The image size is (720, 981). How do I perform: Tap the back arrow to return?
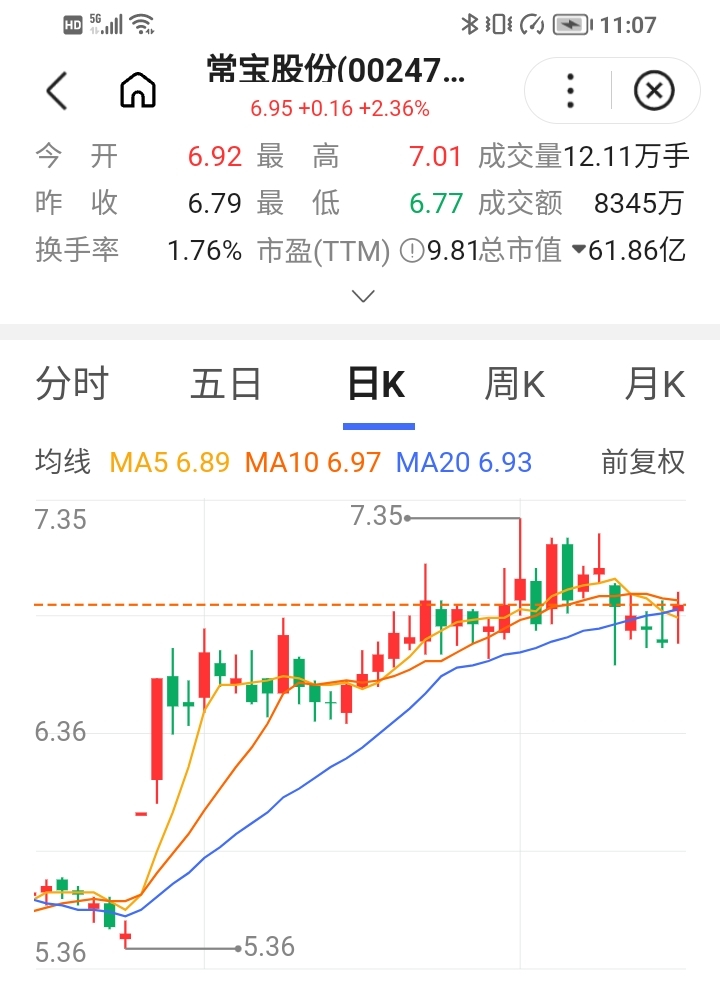tap(55, 90)
